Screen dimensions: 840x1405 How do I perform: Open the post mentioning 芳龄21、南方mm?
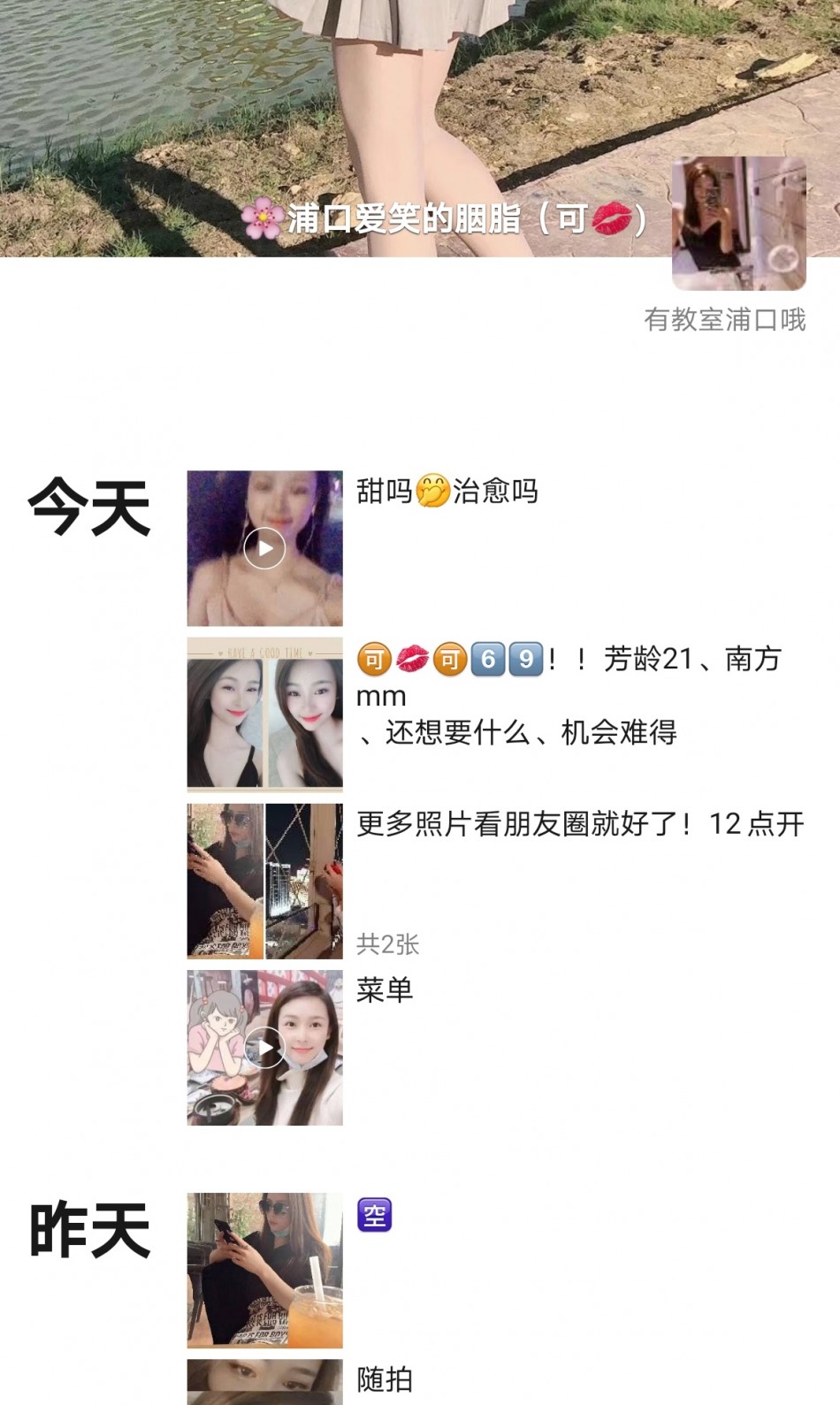coord(264,714)
